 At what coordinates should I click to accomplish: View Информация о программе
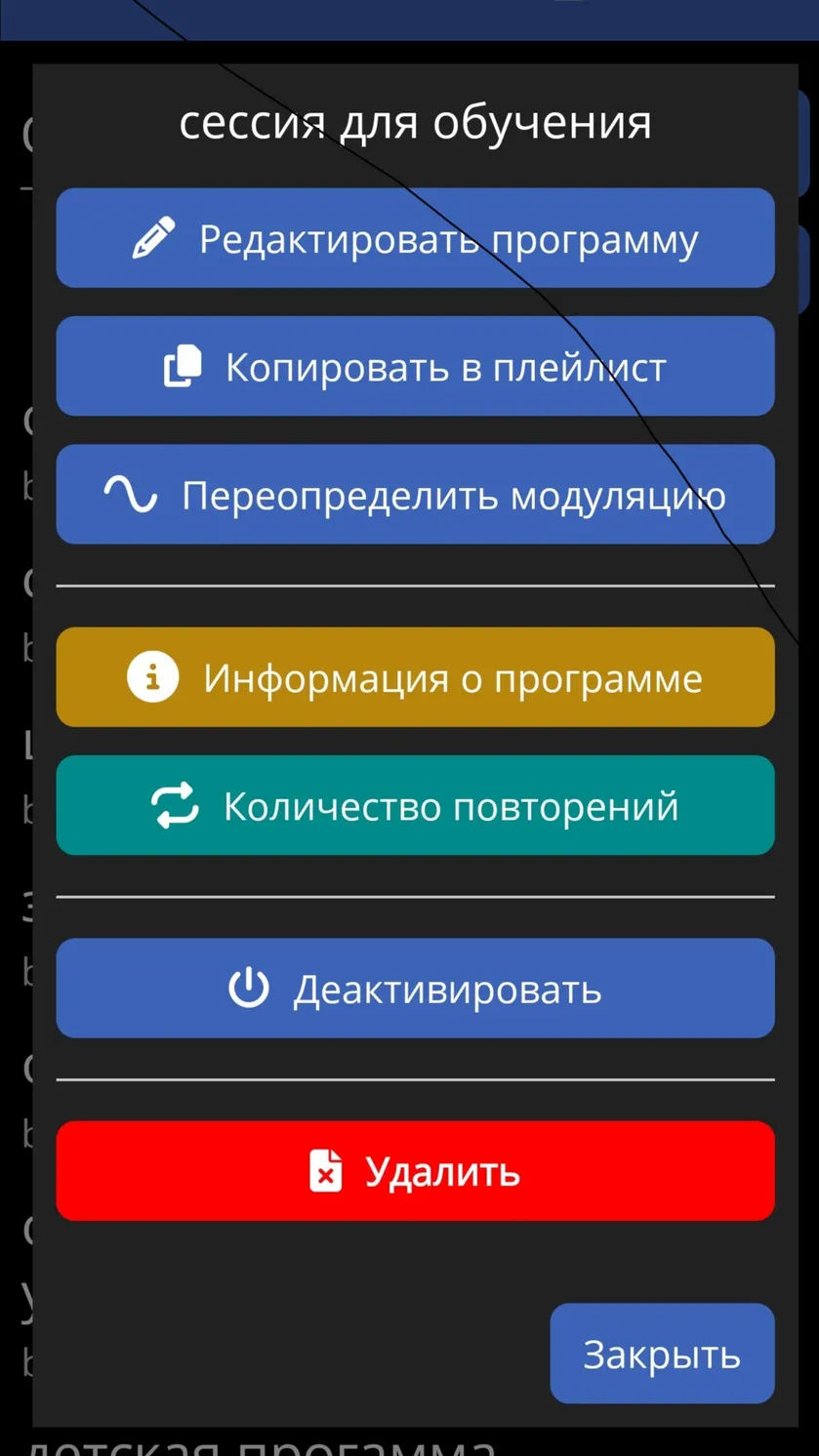pos(415,677)
